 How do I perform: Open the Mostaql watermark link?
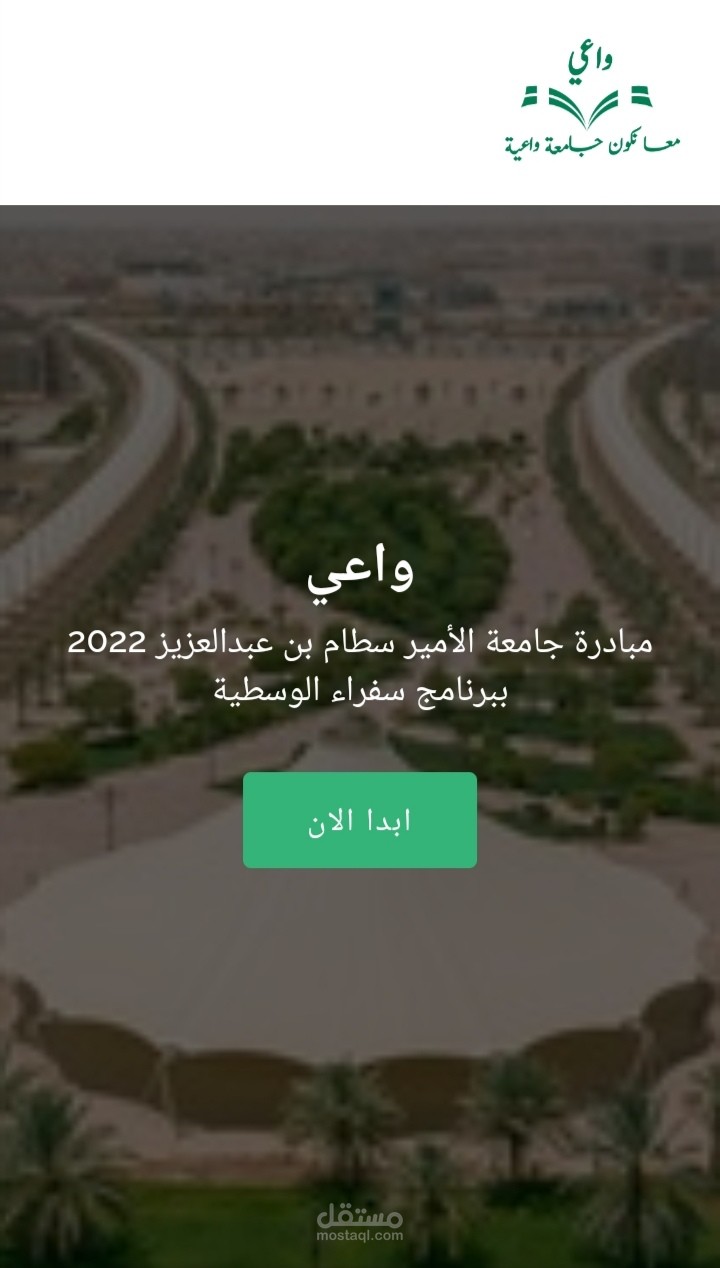pos(358,1222)
